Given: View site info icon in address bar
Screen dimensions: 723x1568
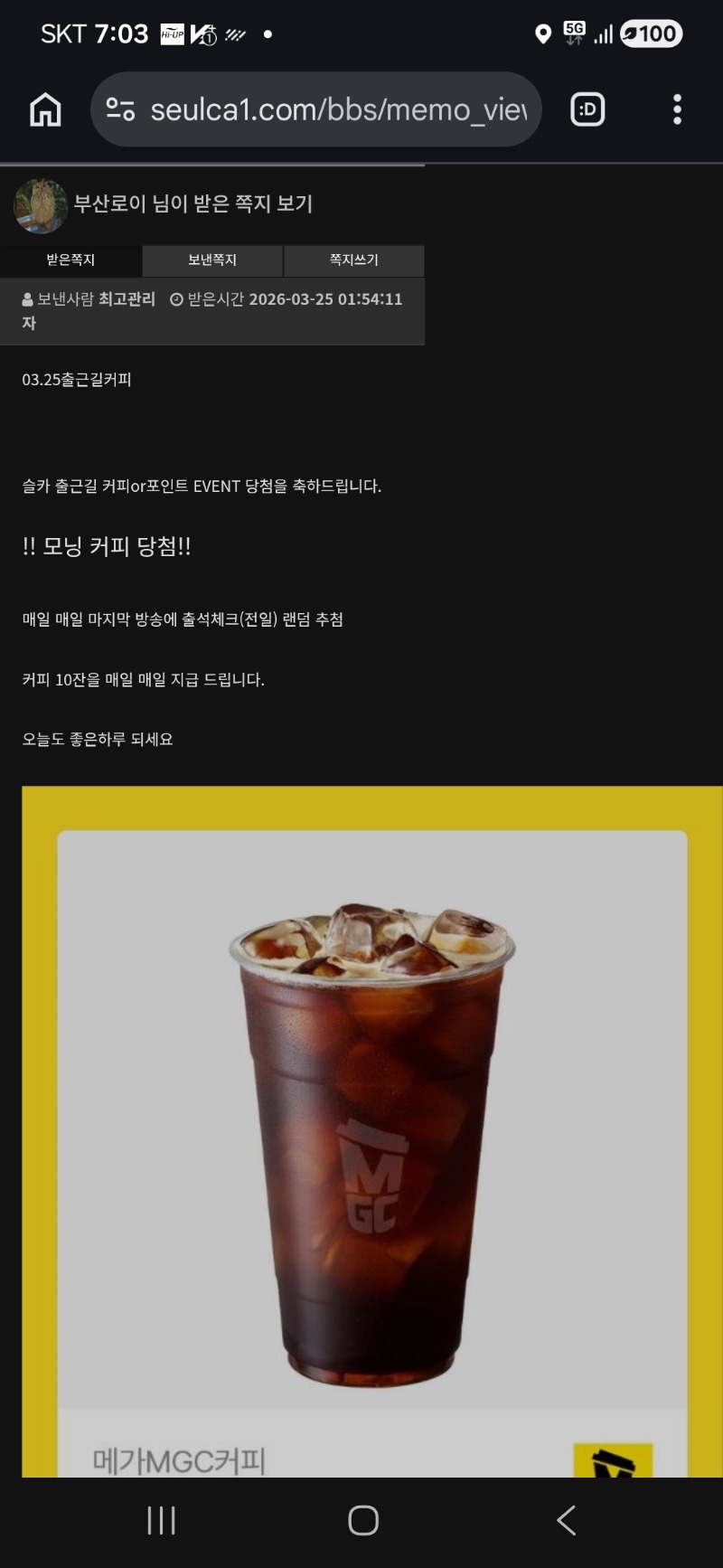Looking at the screenshot, I should click(x=120, y=110).
